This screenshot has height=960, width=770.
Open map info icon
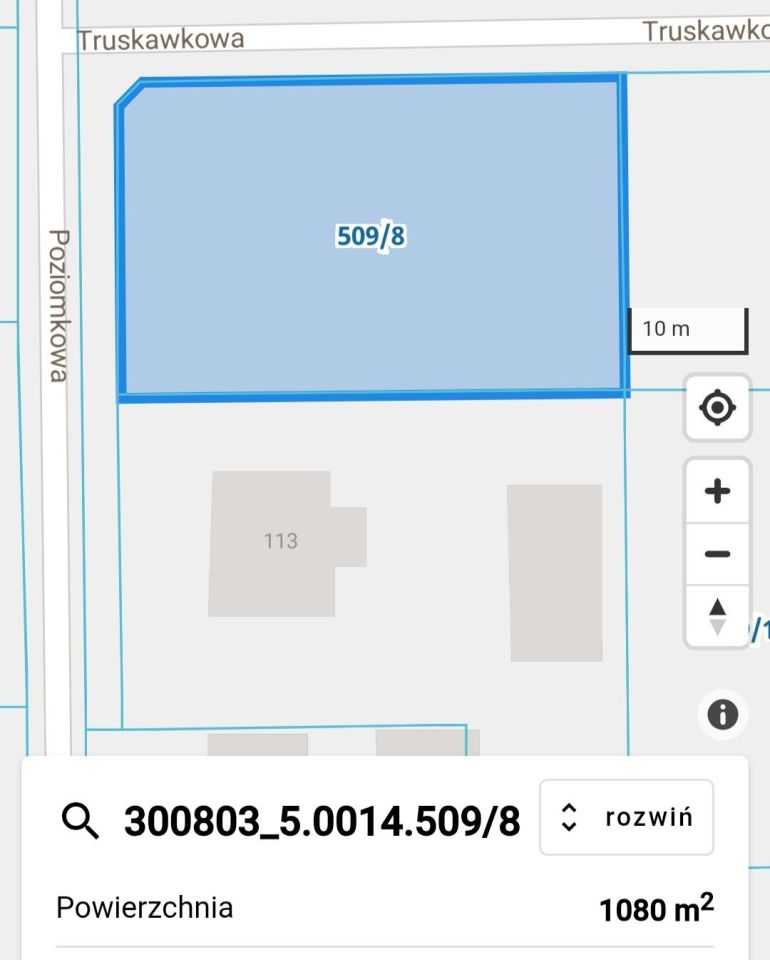722,714
